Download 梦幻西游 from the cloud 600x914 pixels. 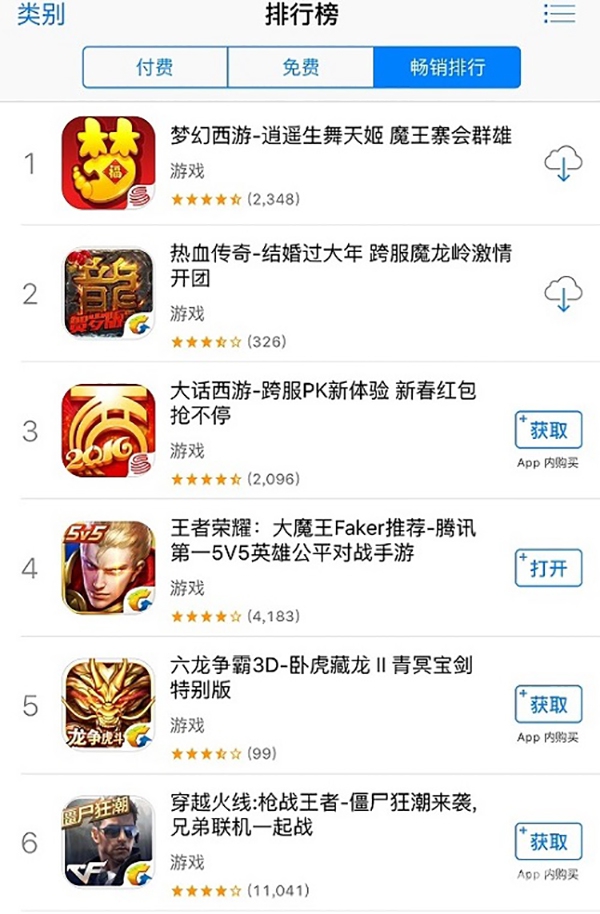tap(562, 164)
